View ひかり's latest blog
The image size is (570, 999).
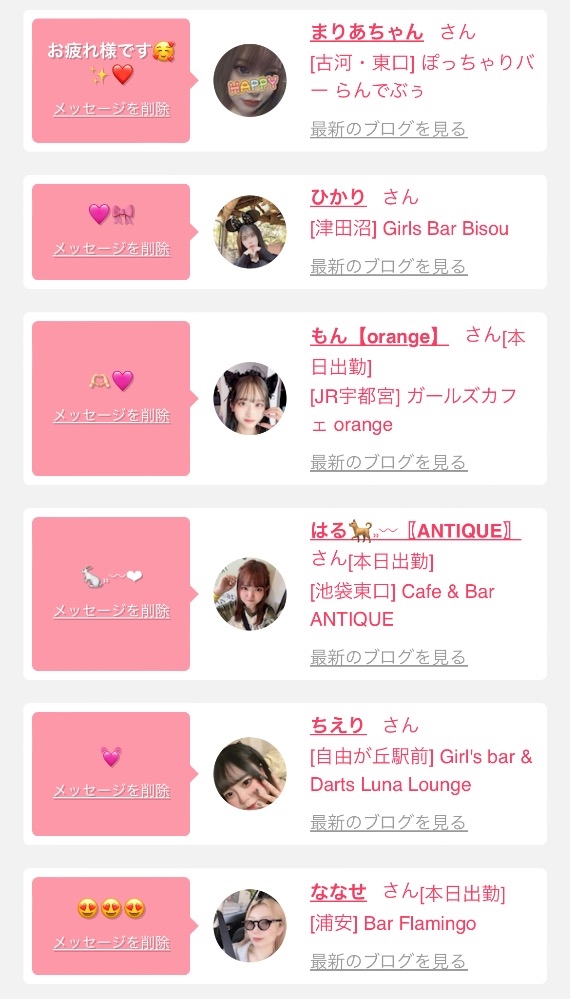[388, 266]
